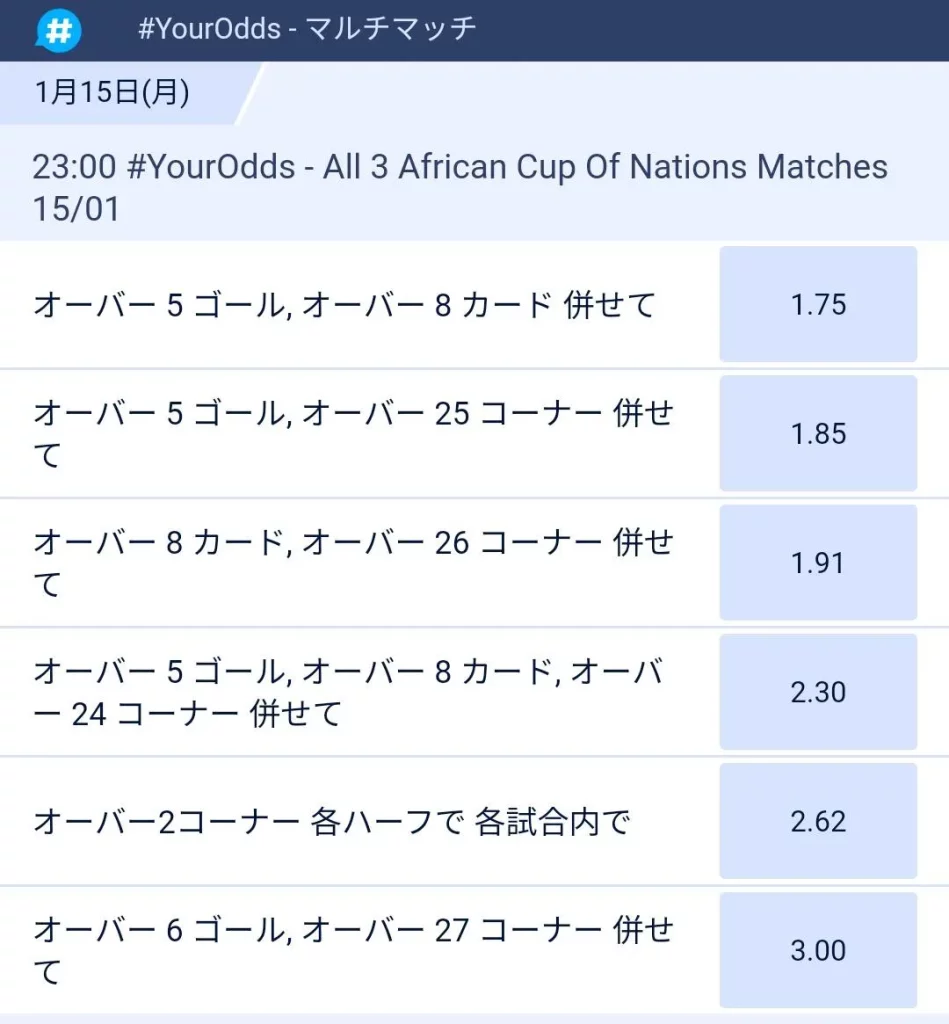This screenshot has height=1024, width=949.
Task: Choose the 2.62 odds selection
Action: (818, 821)
